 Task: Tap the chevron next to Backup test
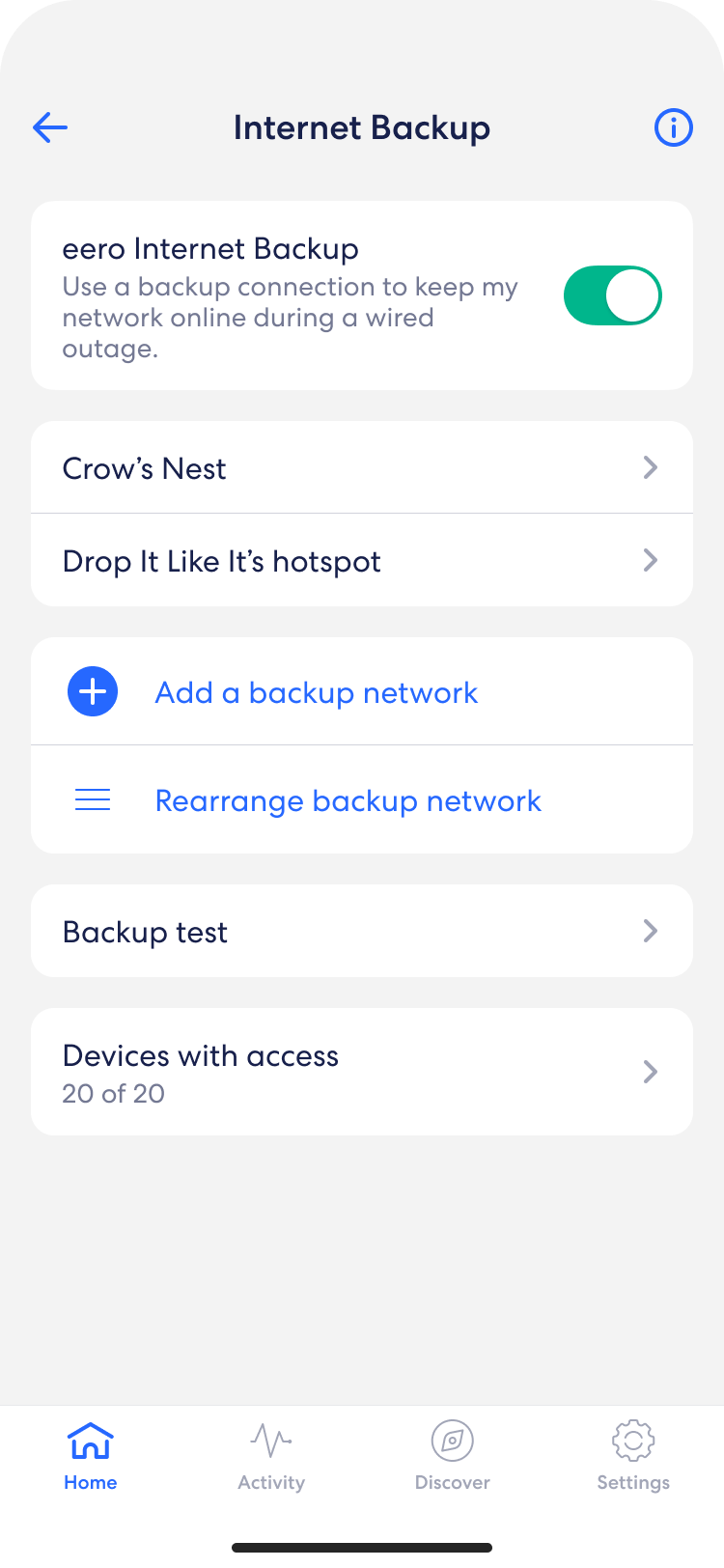click(650, 931)
